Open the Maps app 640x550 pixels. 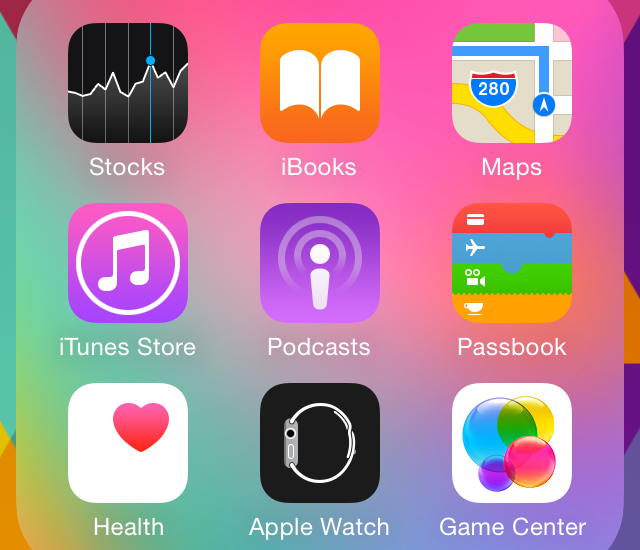pyautogui.click(x=512, y=83)
